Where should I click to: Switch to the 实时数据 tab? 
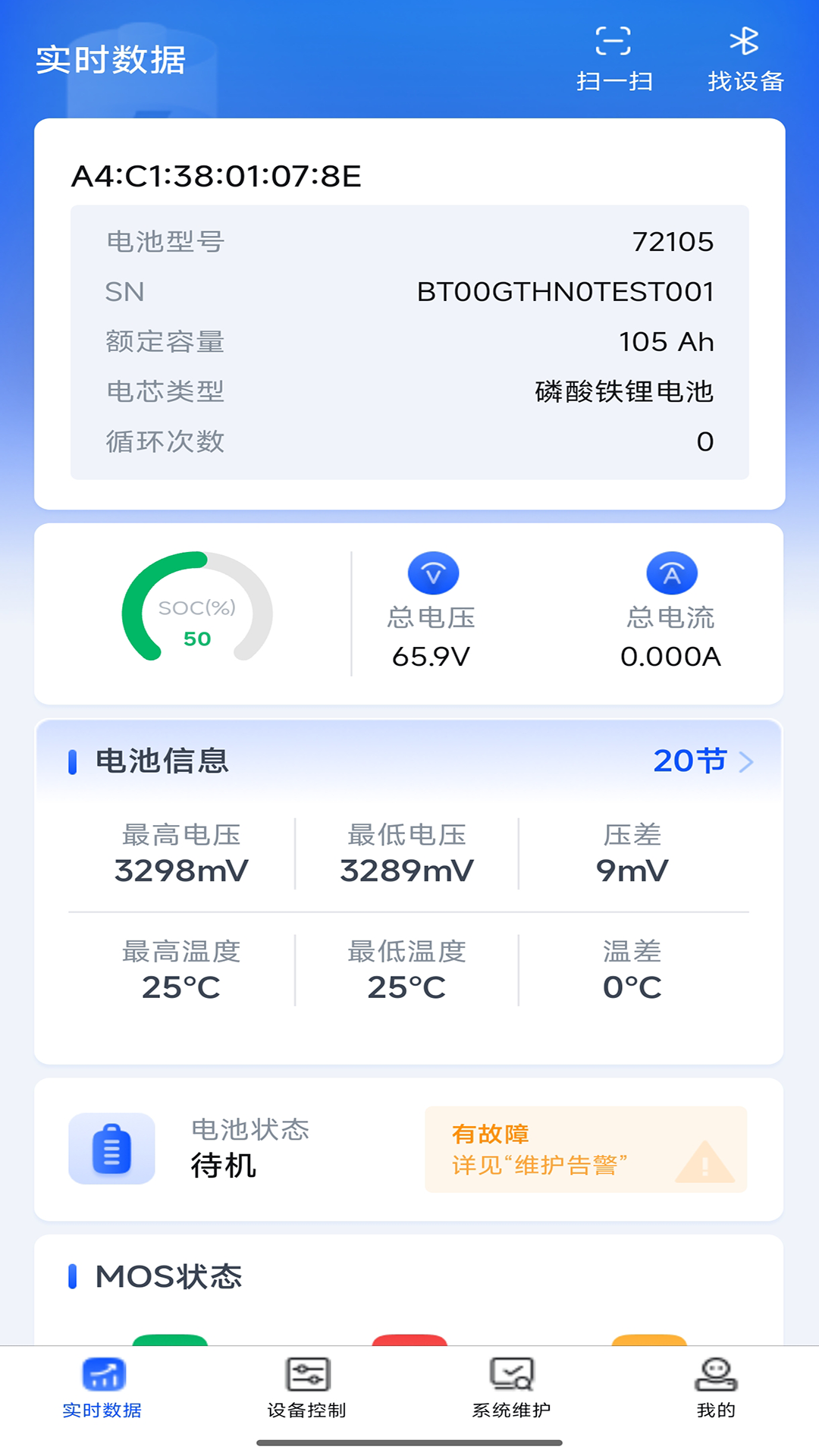coord(105,1395)
